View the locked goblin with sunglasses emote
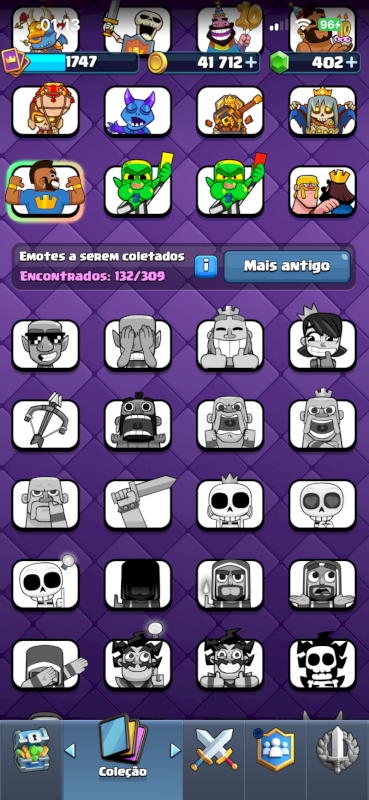369x800 pixels. [x=45, y=344]
